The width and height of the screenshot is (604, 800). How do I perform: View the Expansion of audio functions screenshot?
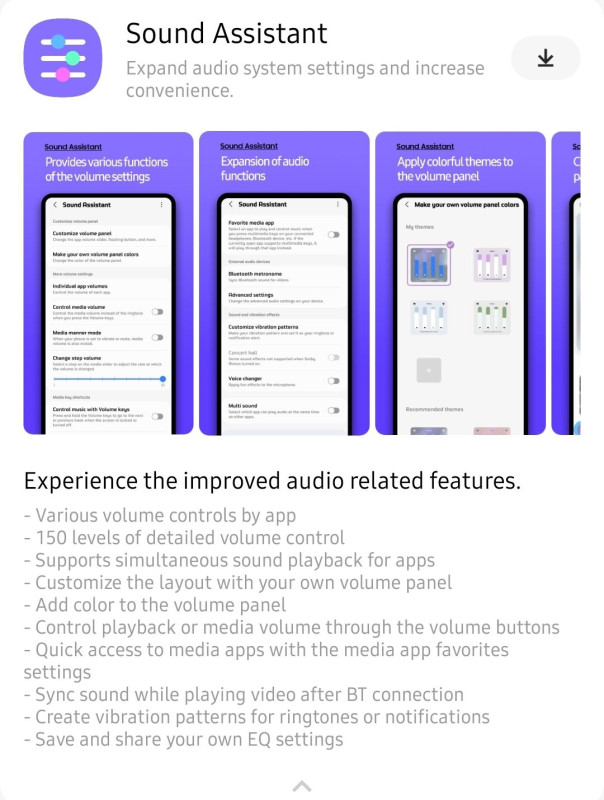click(x=284, y=283)
